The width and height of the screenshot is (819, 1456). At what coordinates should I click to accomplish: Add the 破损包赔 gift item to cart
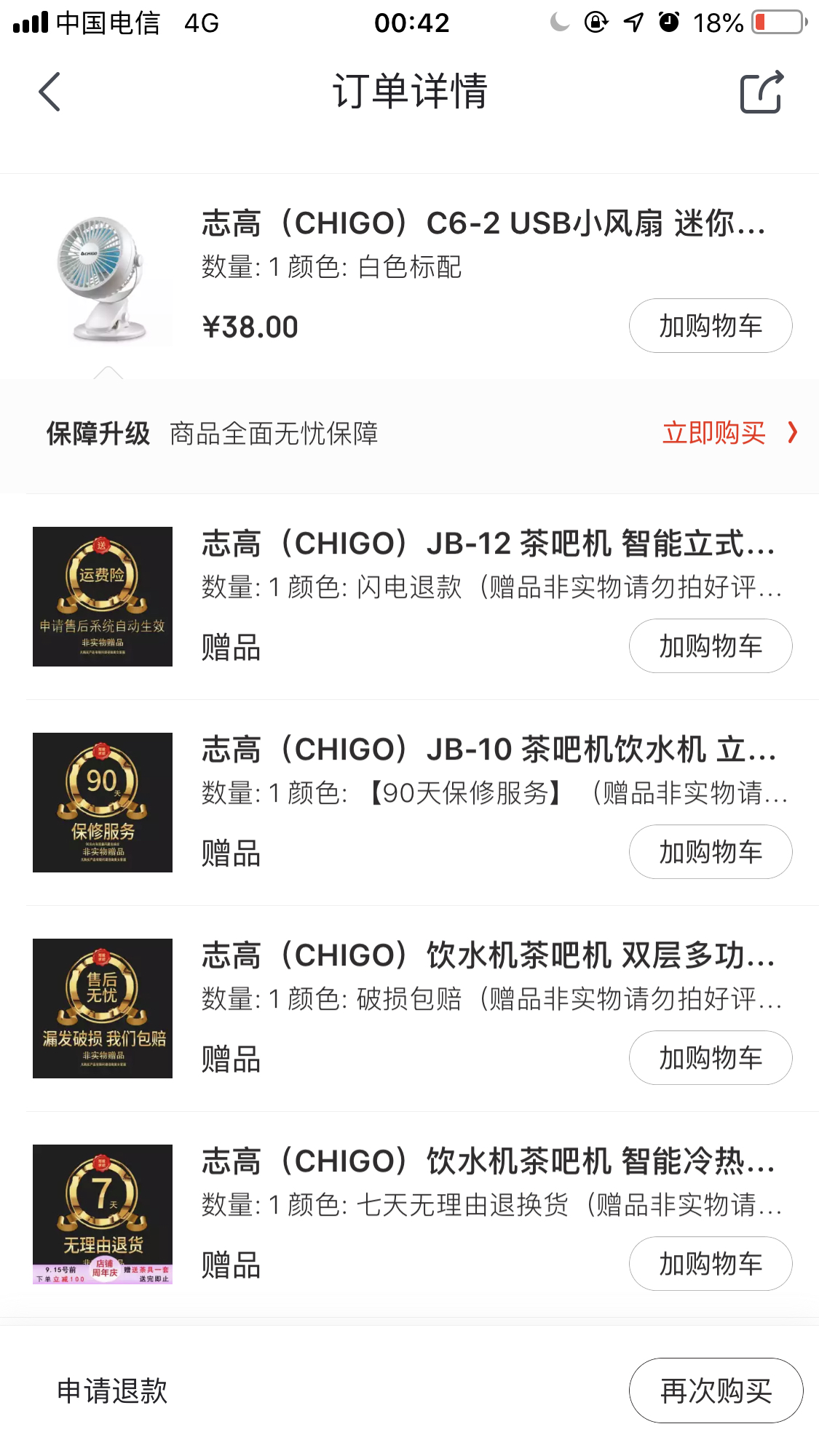[710, 1058]
